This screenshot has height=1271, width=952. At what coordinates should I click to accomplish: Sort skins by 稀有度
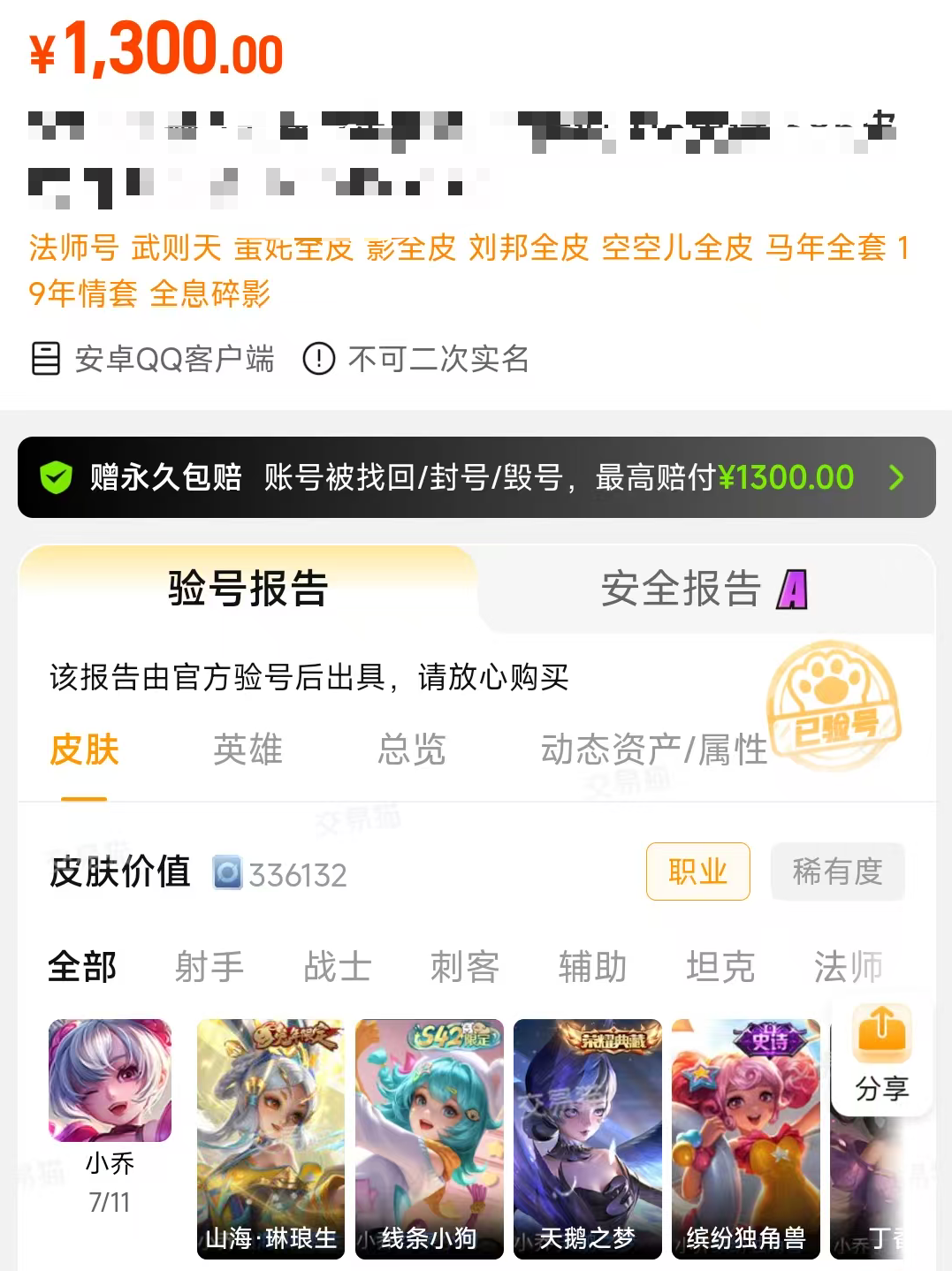838,871
